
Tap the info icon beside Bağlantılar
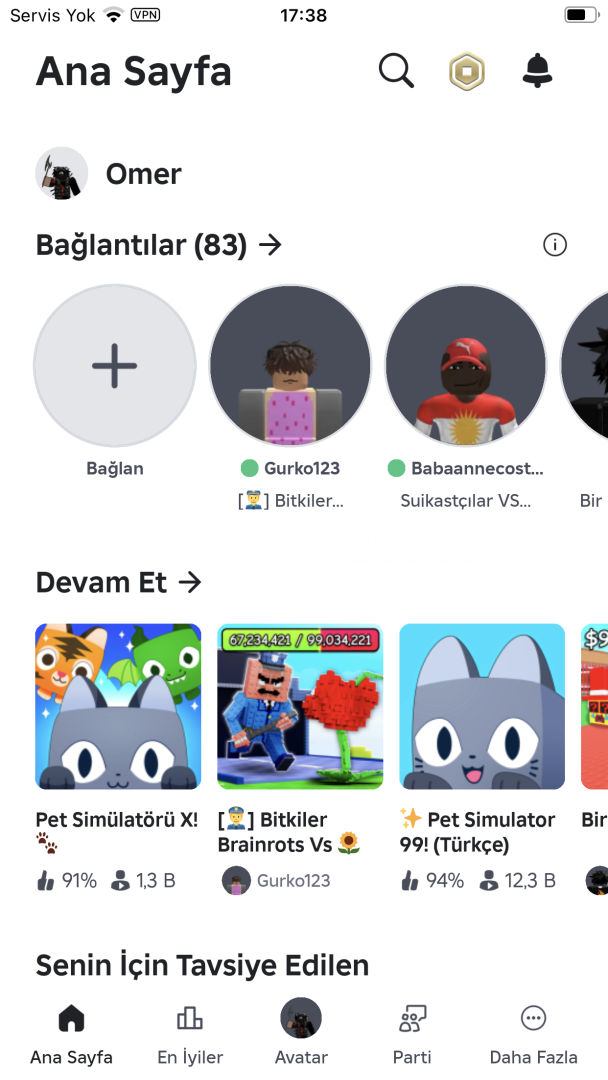tap(555, 245)
